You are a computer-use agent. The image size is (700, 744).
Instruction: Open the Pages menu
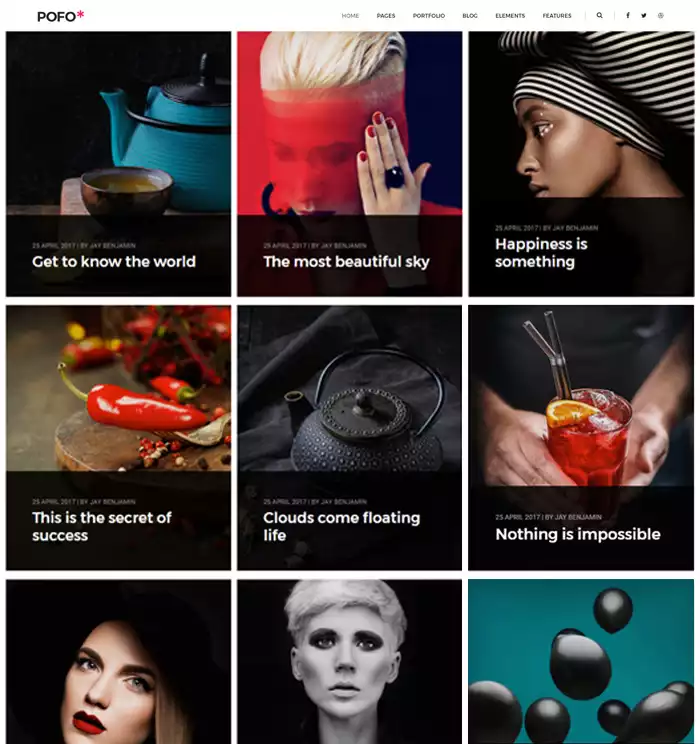point(386,16)
